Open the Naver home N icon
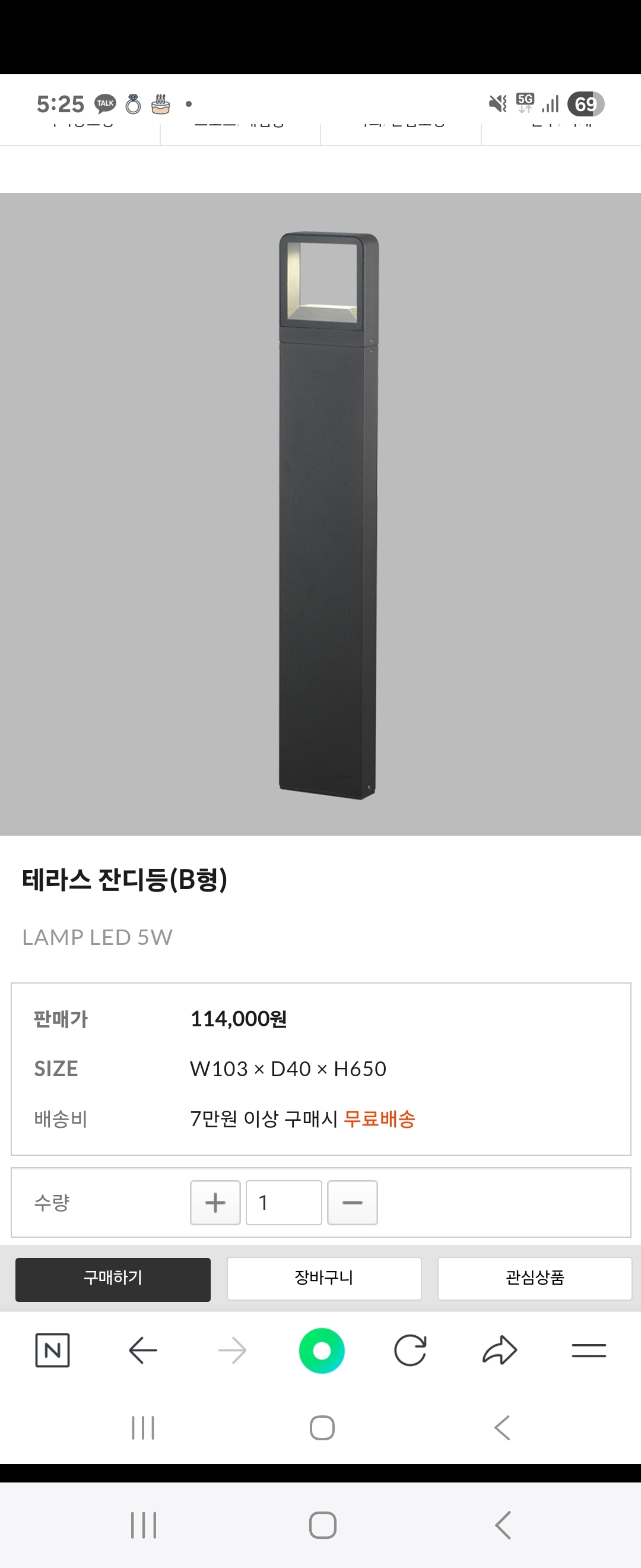641x1568 pixels. pos(52,1350)
